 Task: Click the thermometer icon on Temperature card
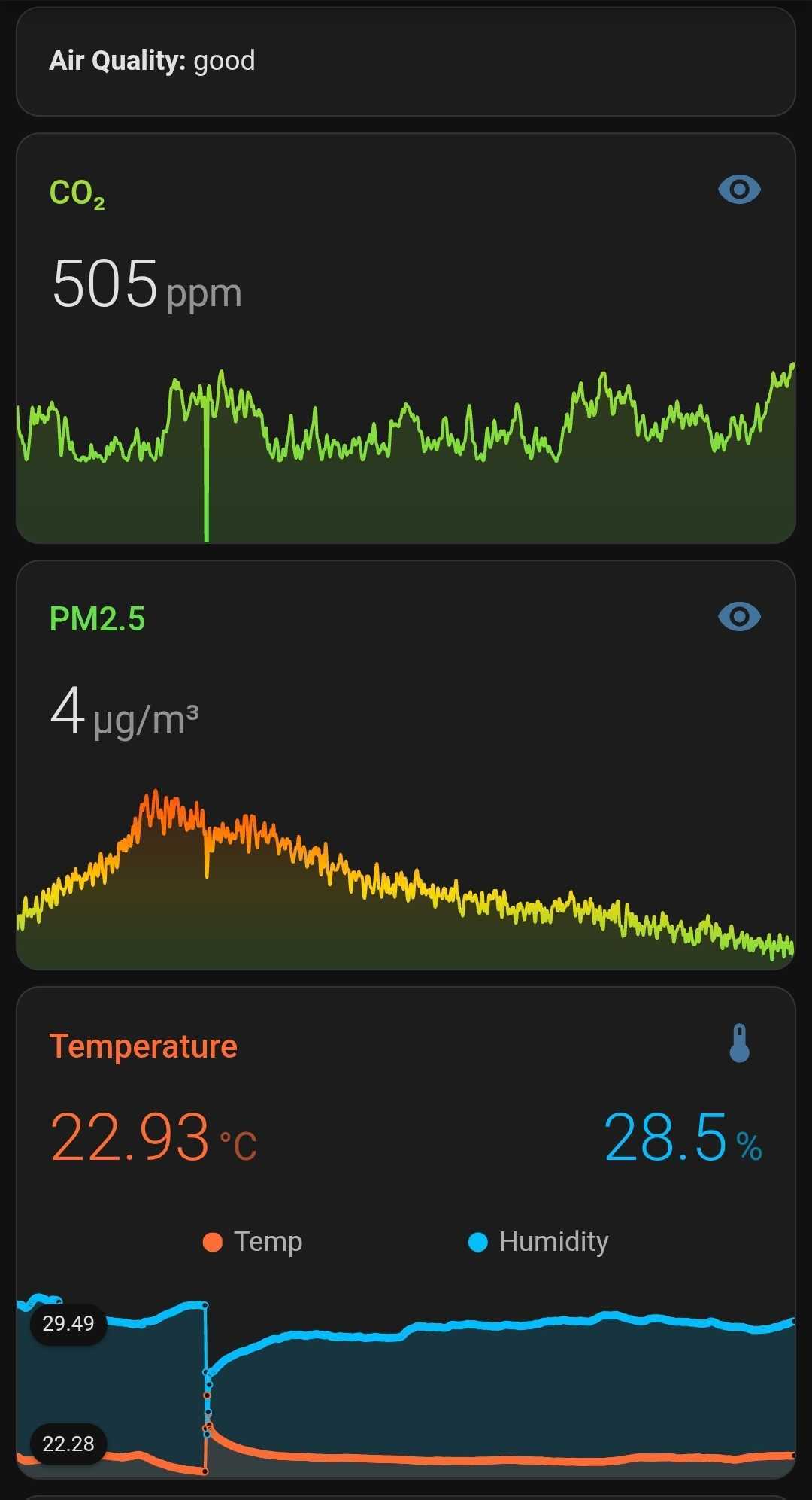[x=741, y=1045]
